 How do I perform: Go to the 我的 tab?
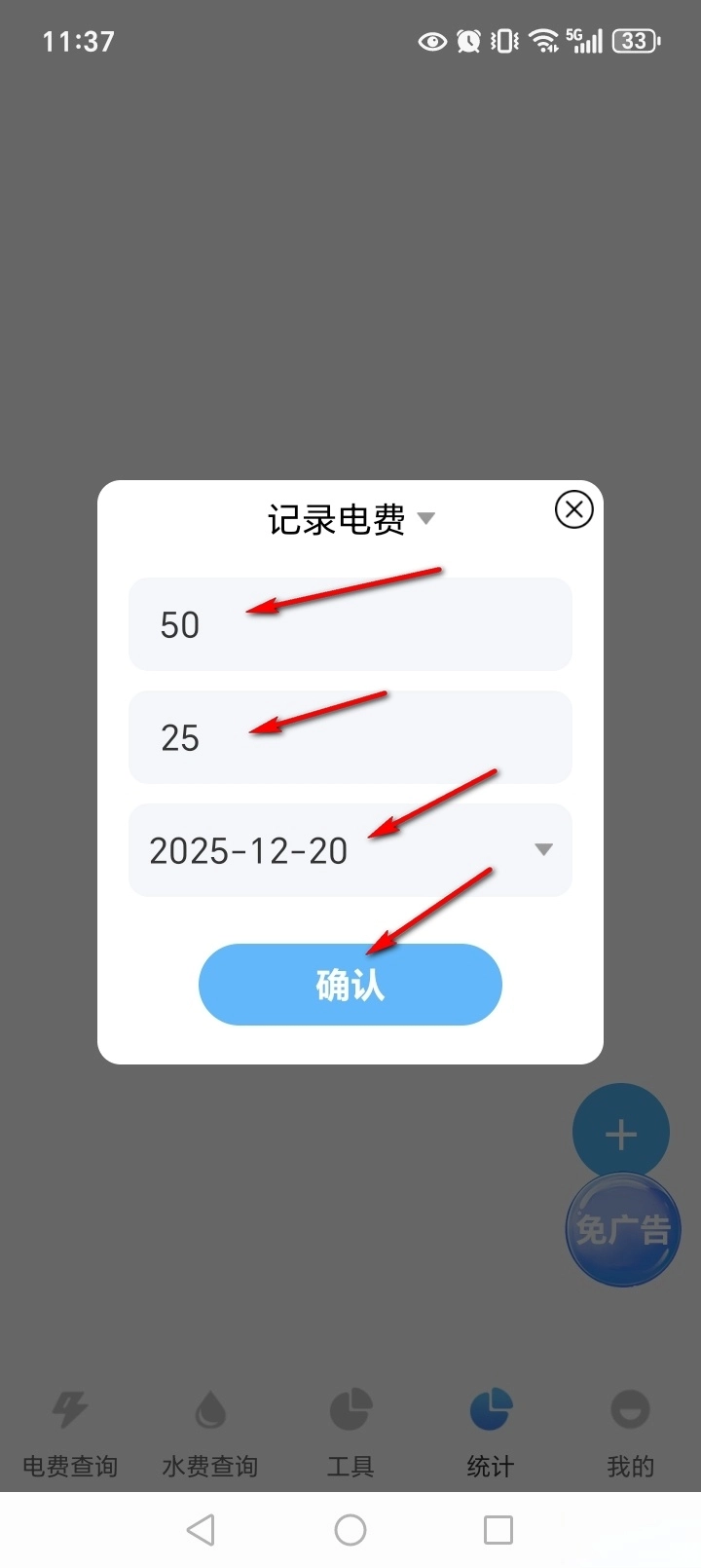click(630, 1432)
